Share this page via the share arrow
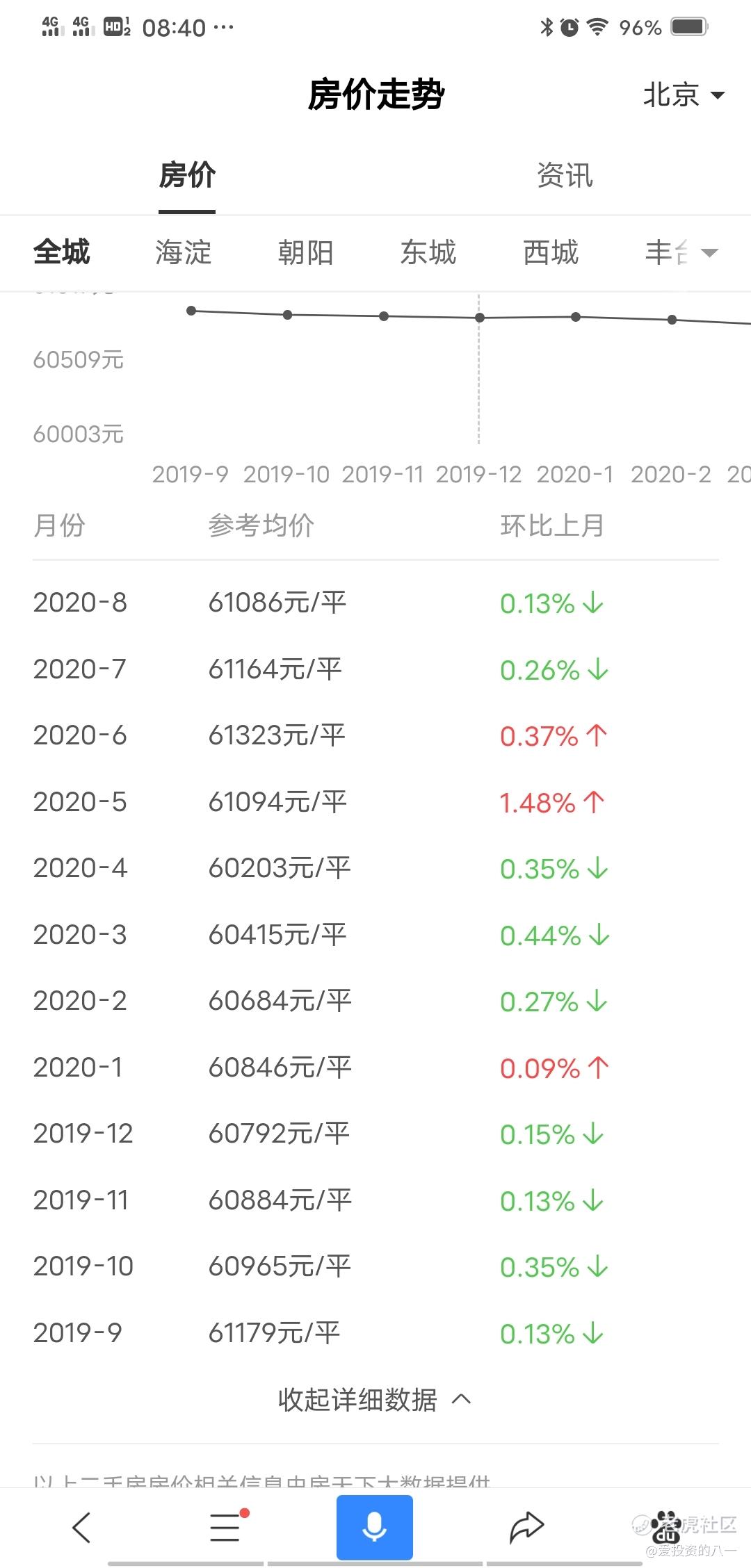 coord(526,1527)
